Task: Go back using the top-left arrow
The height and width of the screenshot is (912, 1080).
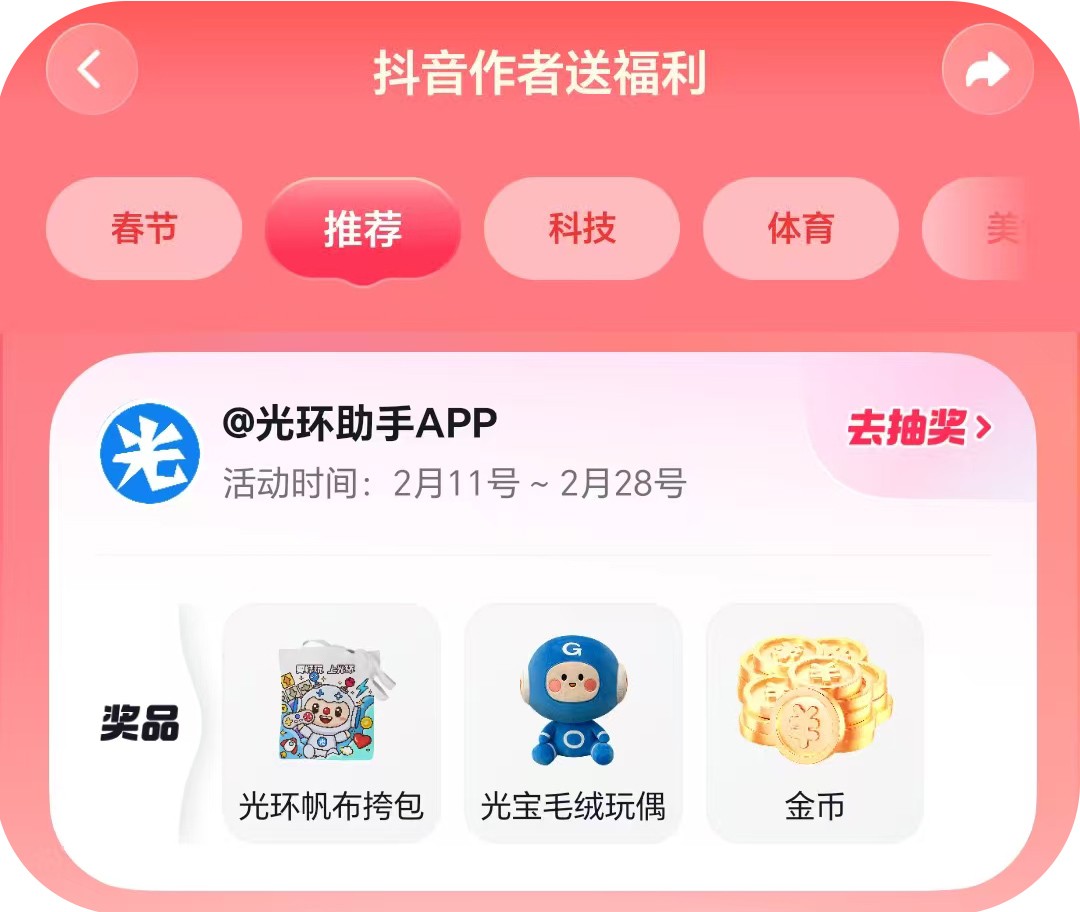Action: (x=91, y=70)
